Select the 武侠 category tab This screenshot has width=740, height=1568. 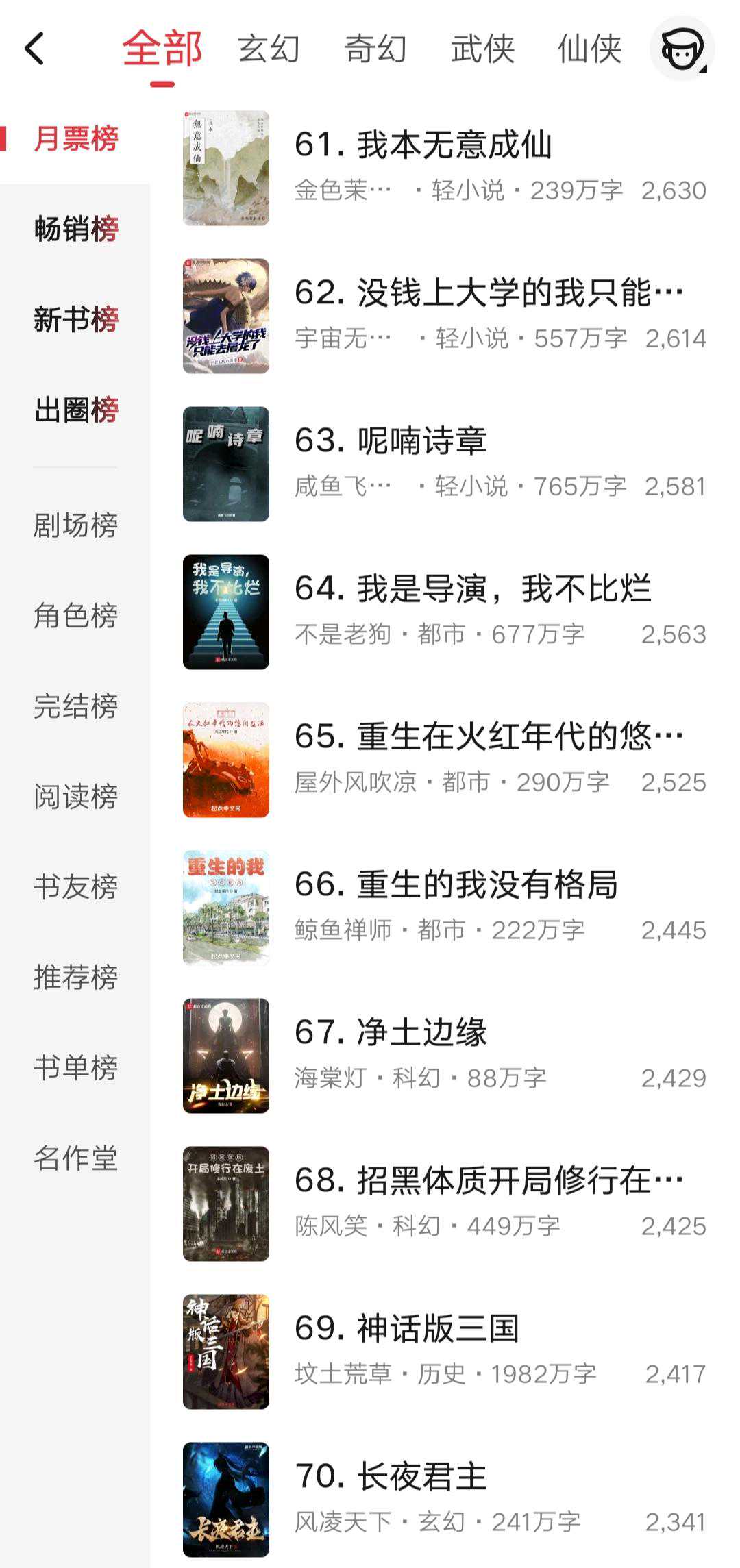click(482, 49)
